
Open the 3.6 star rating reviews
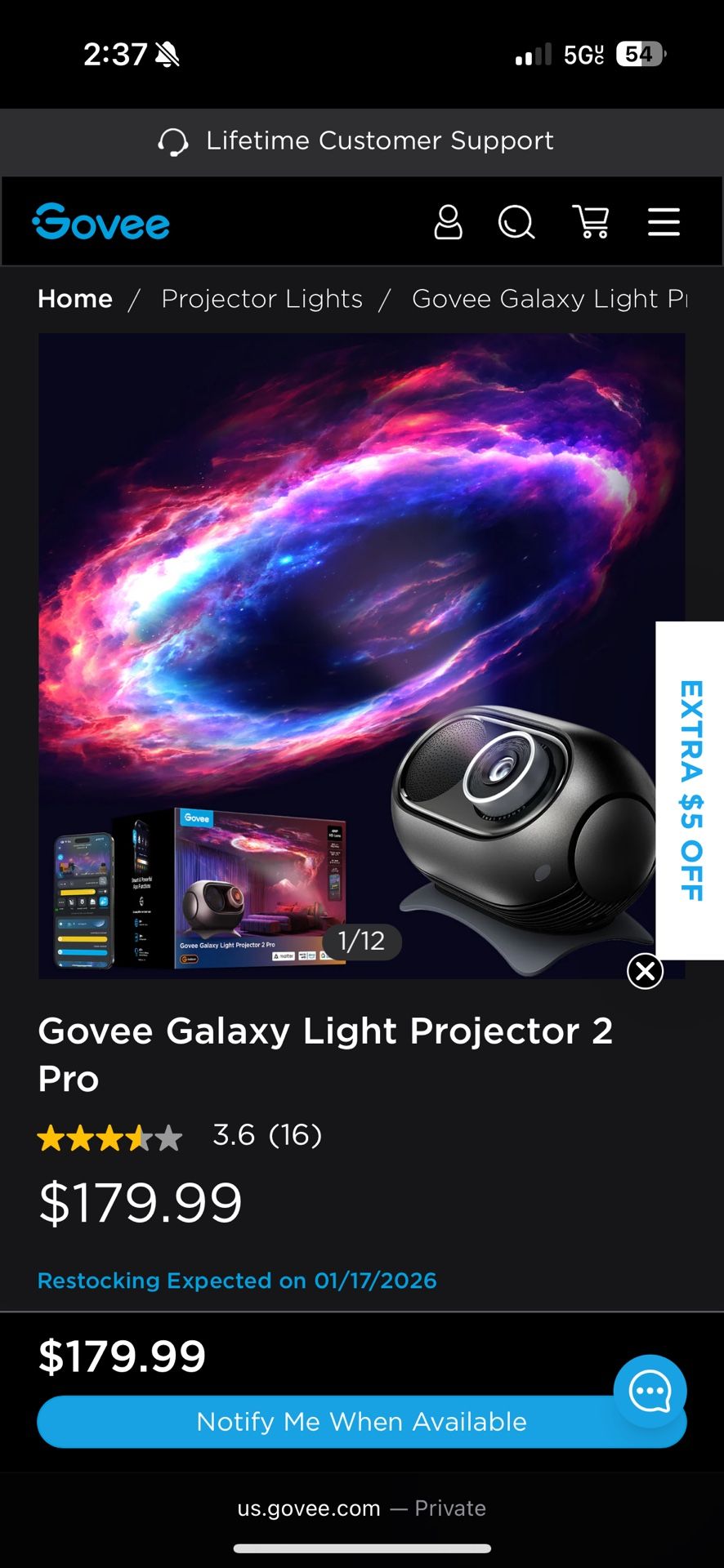coord(180,1135)
